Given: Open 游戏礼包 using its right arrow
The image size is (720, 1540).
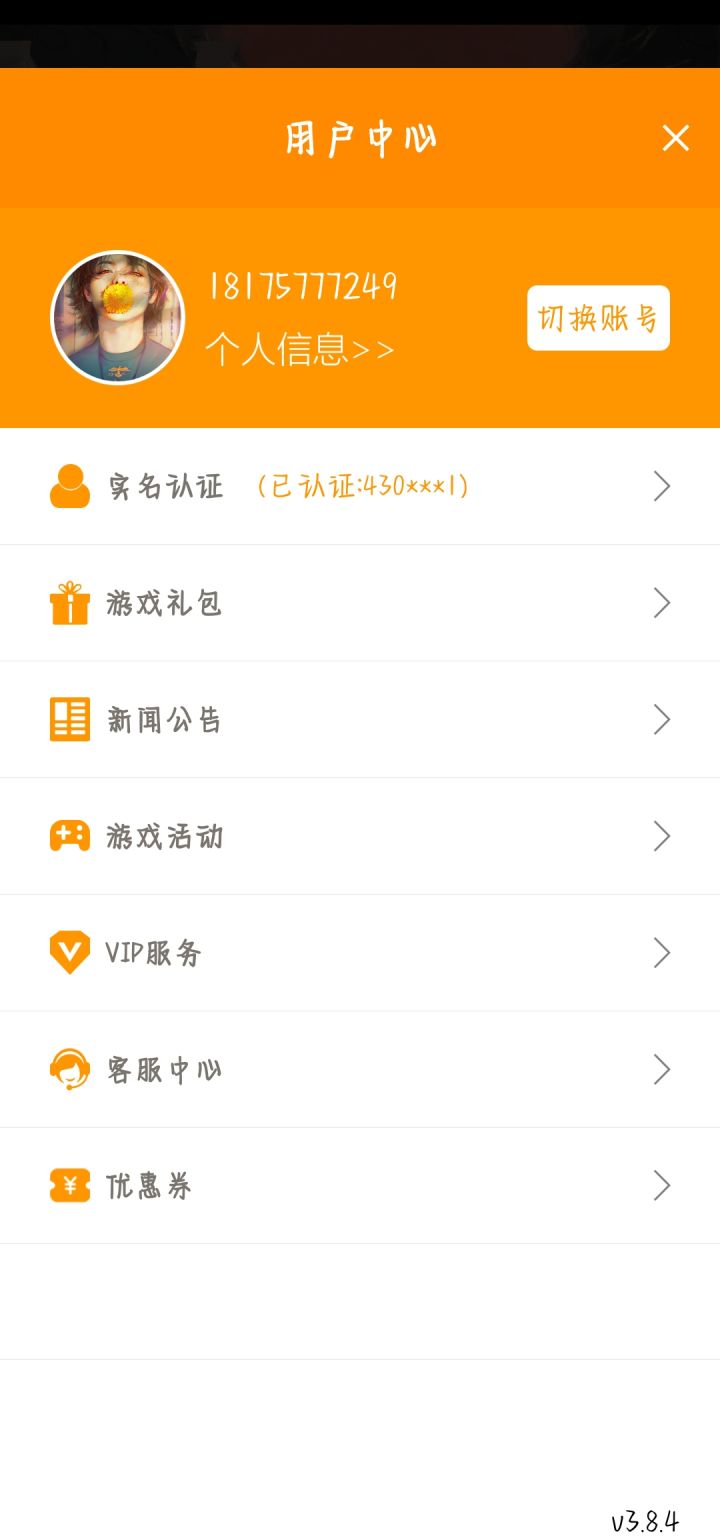Looking at the screenshot, I should 661,602.
